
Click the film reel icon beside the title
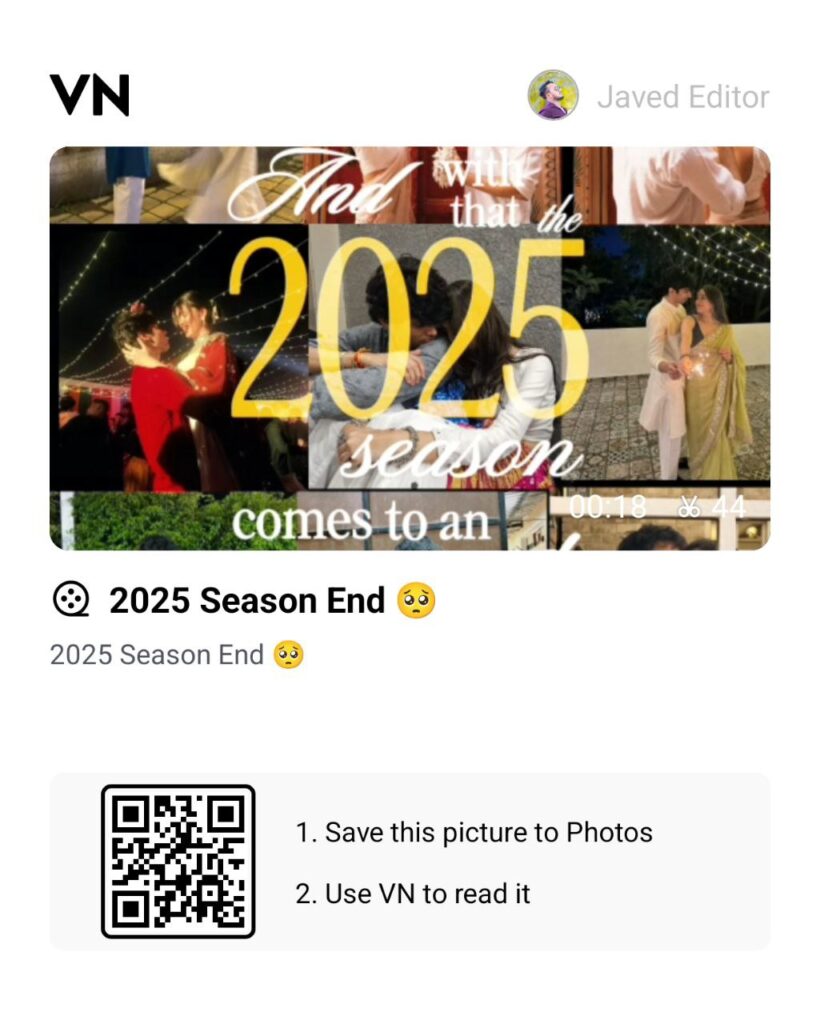coord(69,601)
